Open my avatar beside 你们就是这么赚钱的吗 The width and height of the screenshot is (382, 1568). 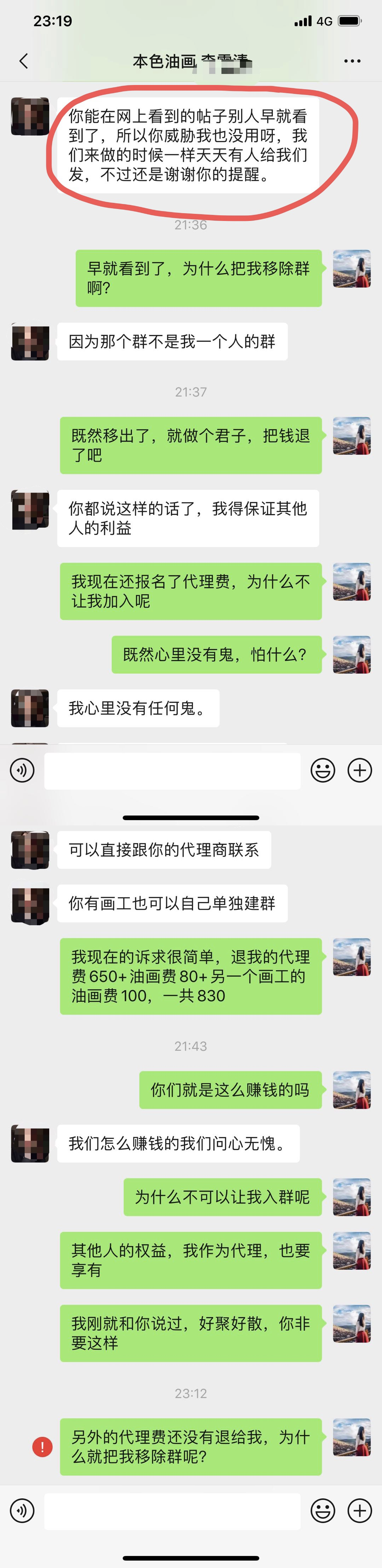tap(352, 1090)
